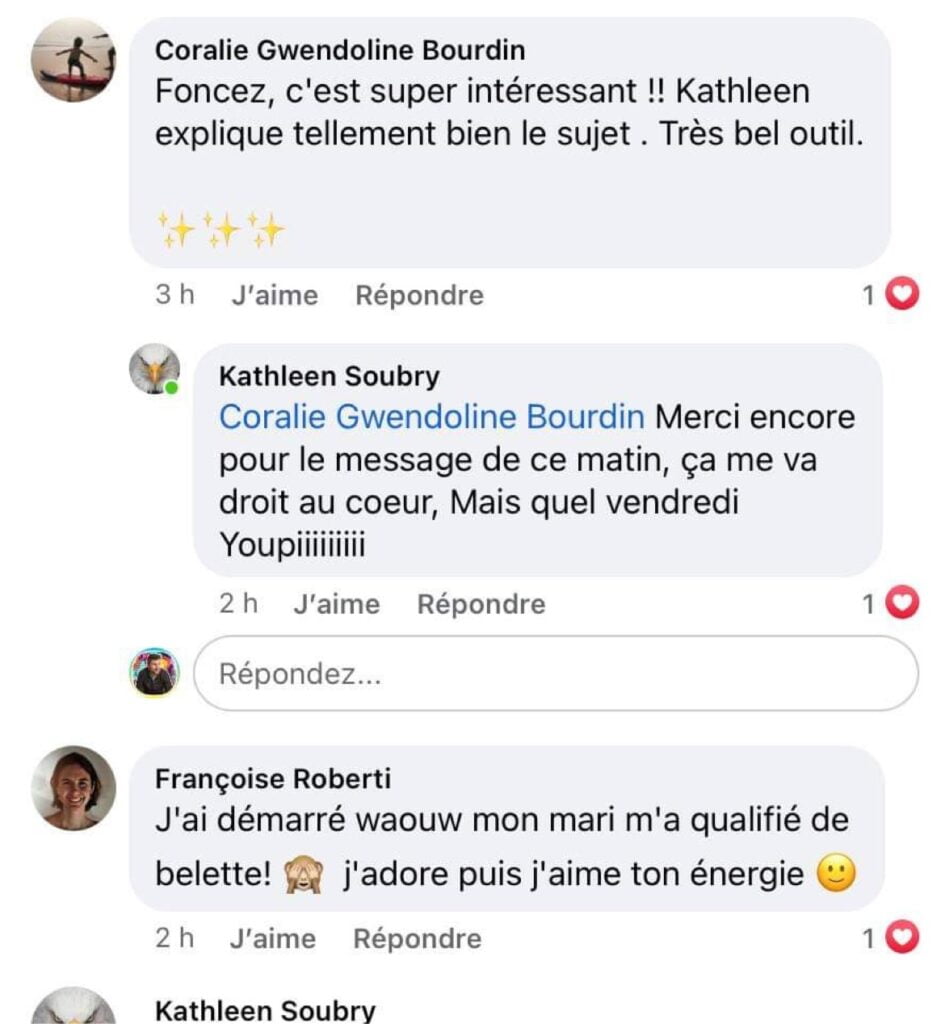Open Kathleen Soubry's avatar next to her reply
The width and height of the screenshot is (945, 1024).
click(155, 370)
